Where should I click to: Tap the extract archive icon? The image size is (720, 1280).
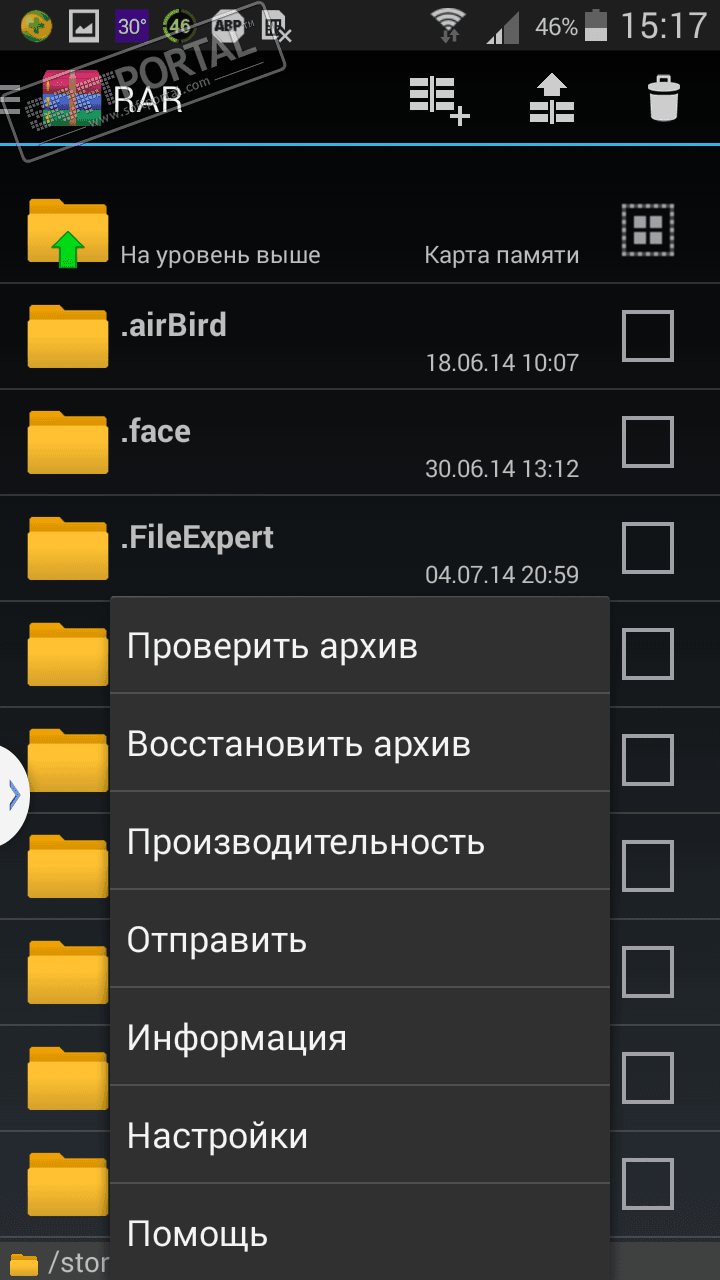pos(551,99)
